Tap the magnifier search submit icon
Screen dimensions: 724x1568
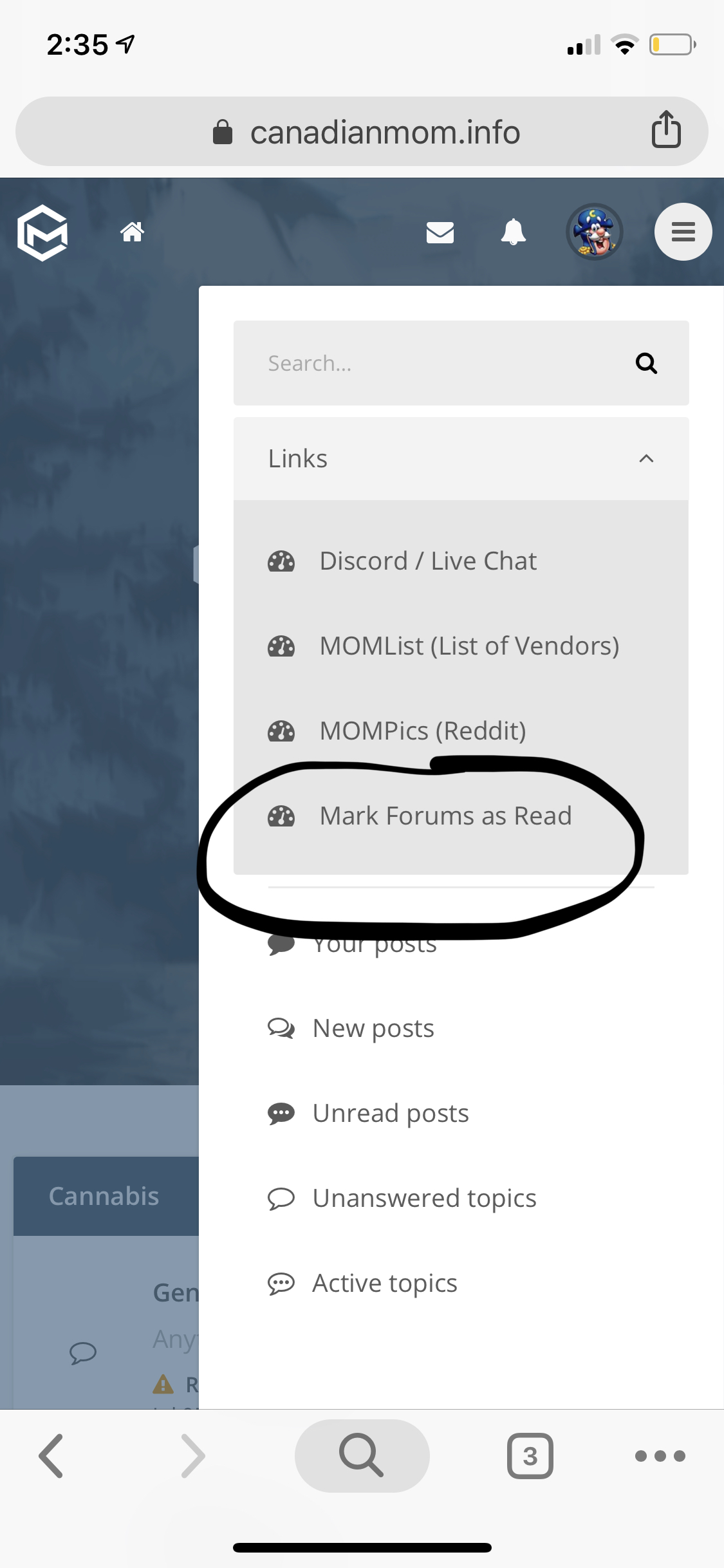(x=646, y=363)
